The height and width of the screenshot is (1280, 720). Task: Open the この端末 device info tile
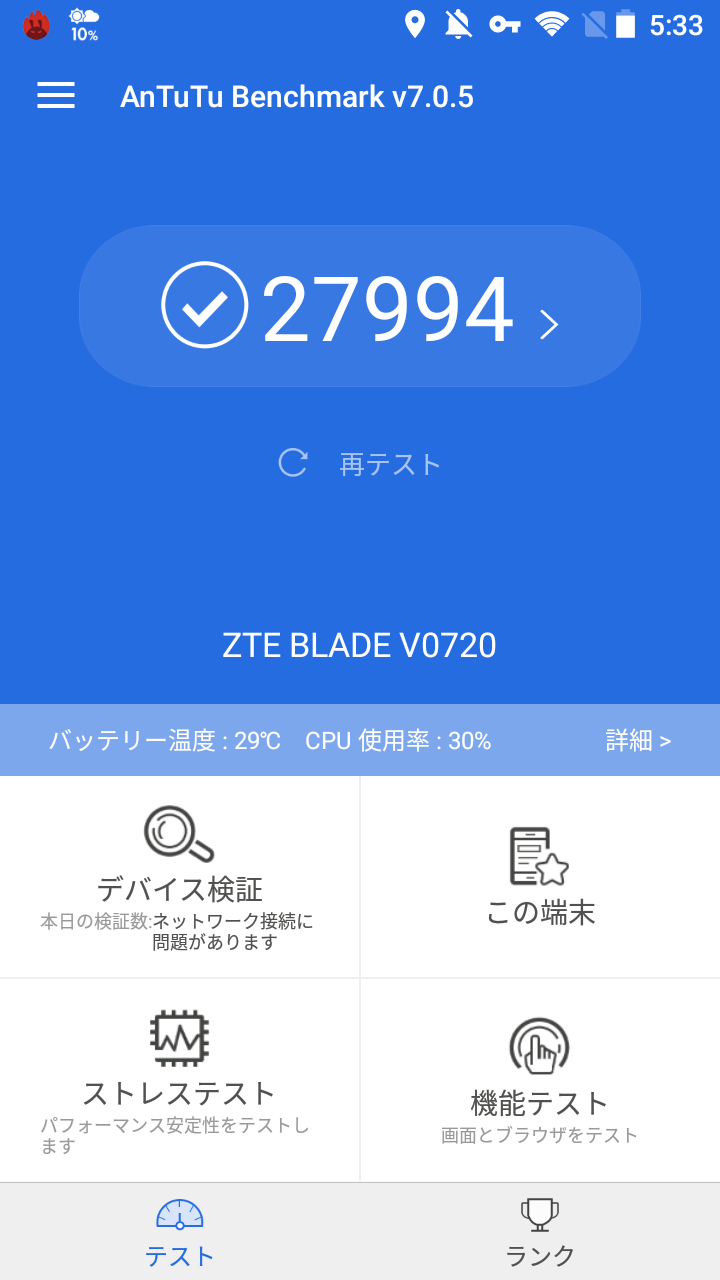tap(540, 877)
